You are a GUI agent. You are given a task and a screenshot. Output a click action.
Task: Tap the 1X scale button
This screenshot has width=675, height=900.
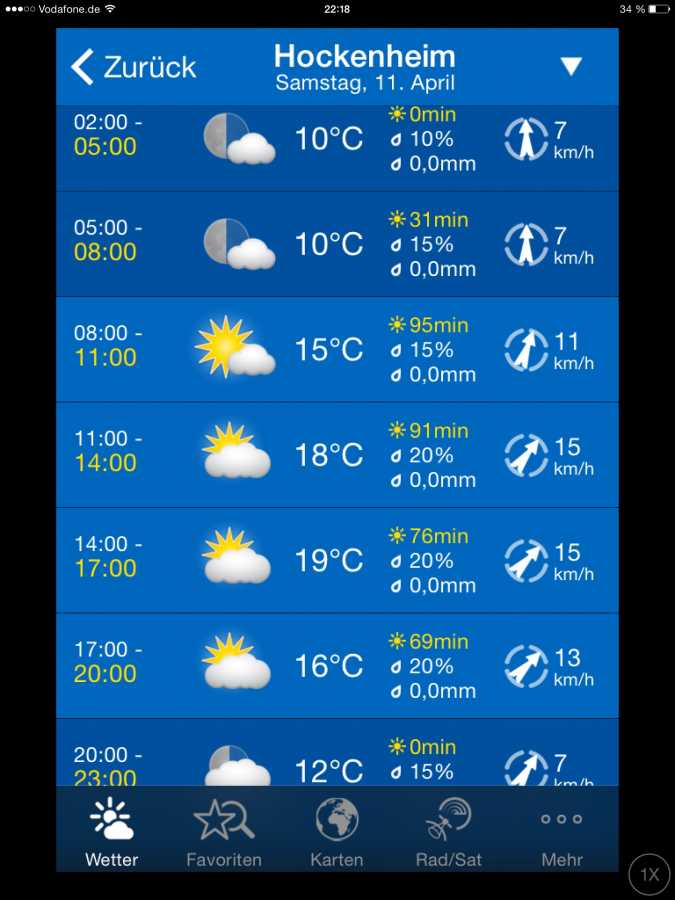coord(649,874)
